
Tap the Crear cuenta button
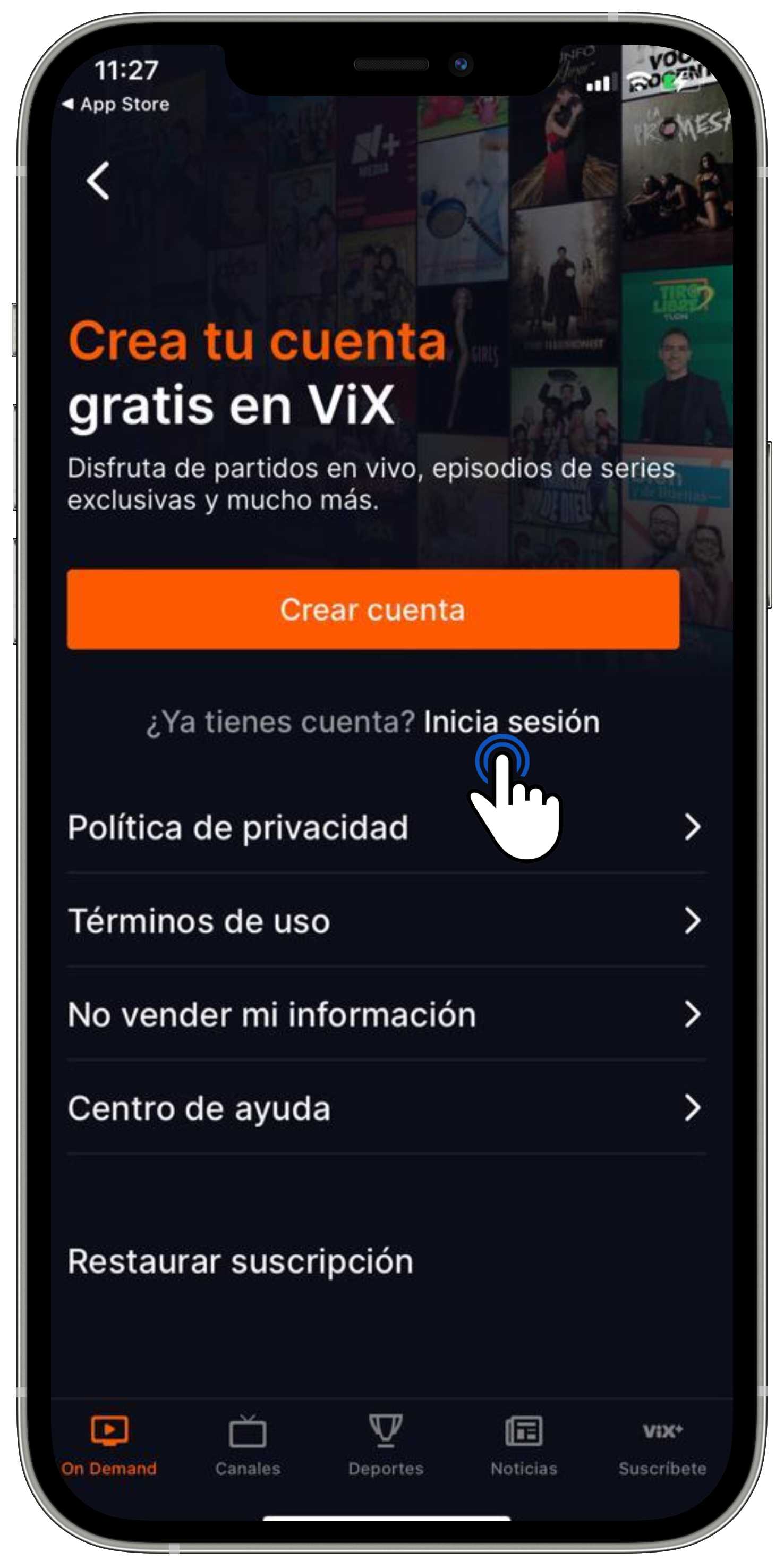373,611
